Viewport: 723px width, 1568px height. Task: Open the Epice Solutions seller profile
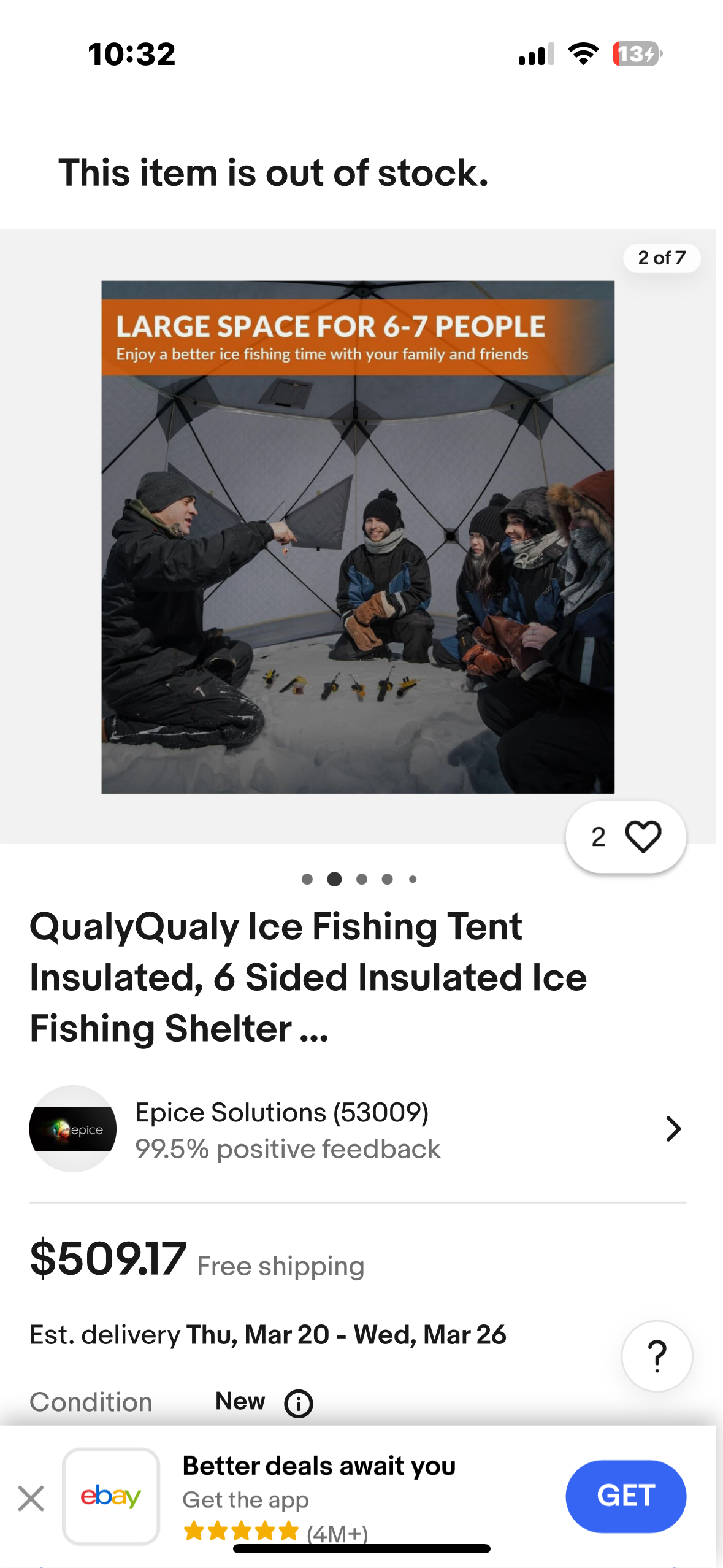[357, 1129]
